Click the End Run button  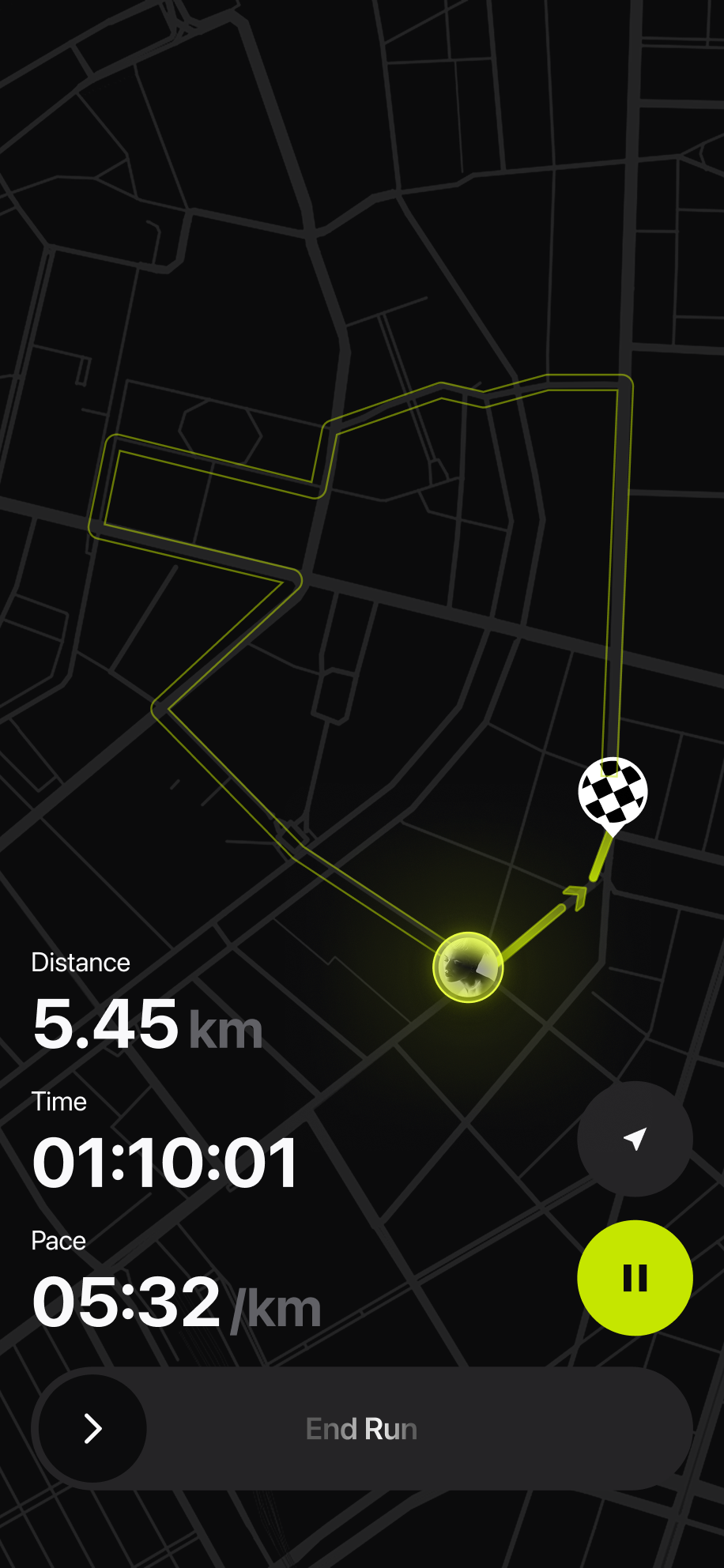[x=362, y=1427]
